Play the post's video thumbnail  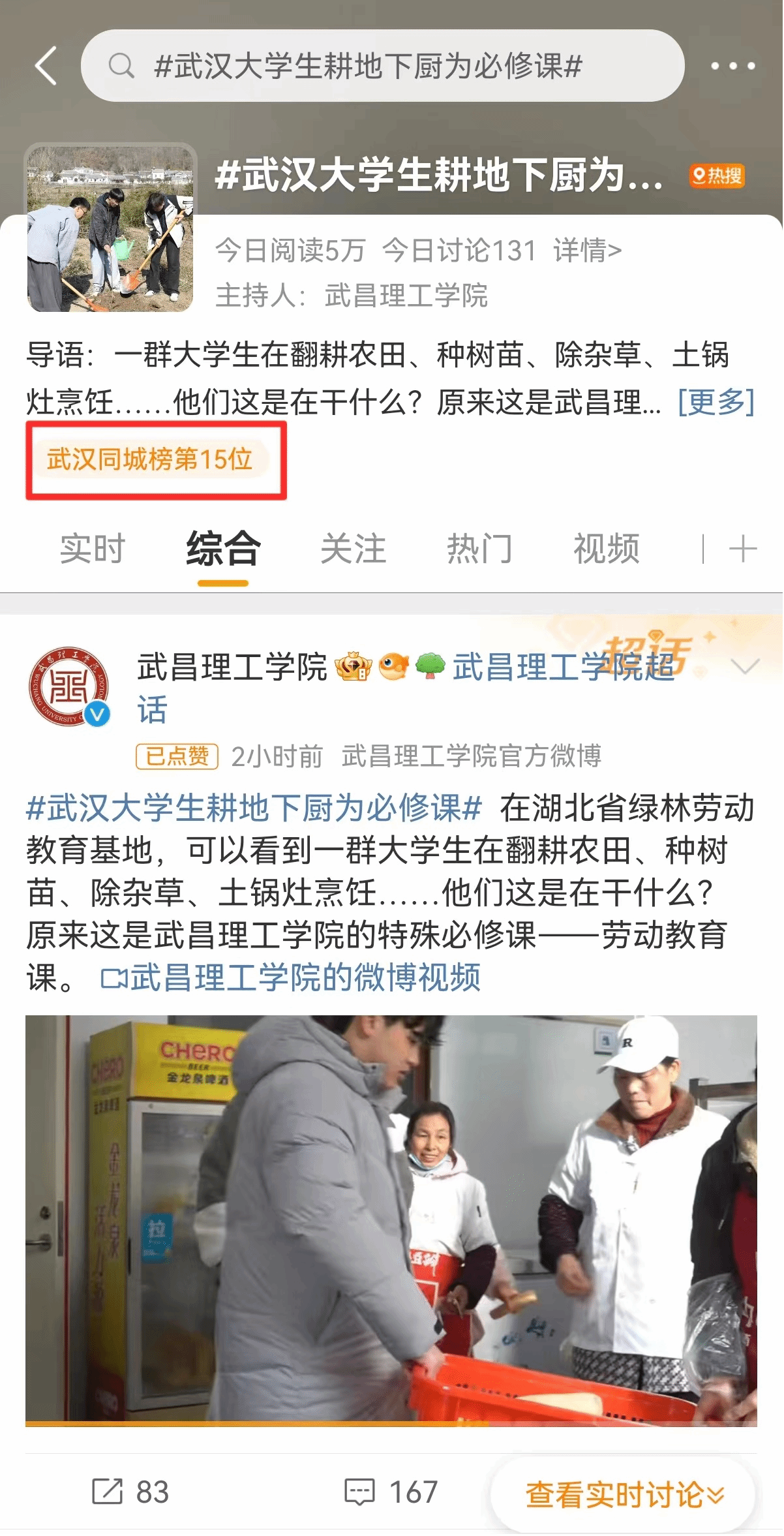coord(391,1219)
